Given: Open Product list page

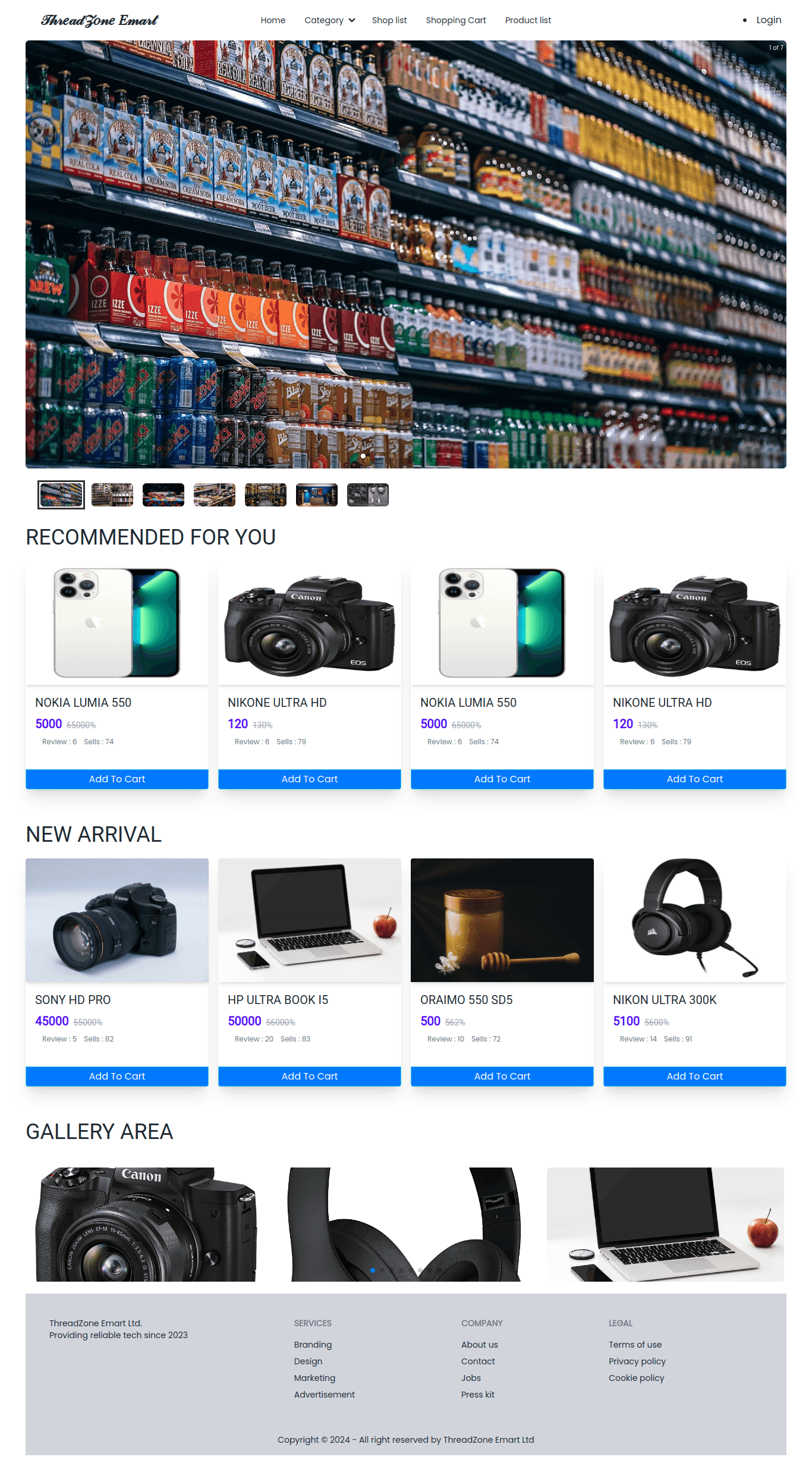Looking at the screenshot, I should click(x=528, y=20).
